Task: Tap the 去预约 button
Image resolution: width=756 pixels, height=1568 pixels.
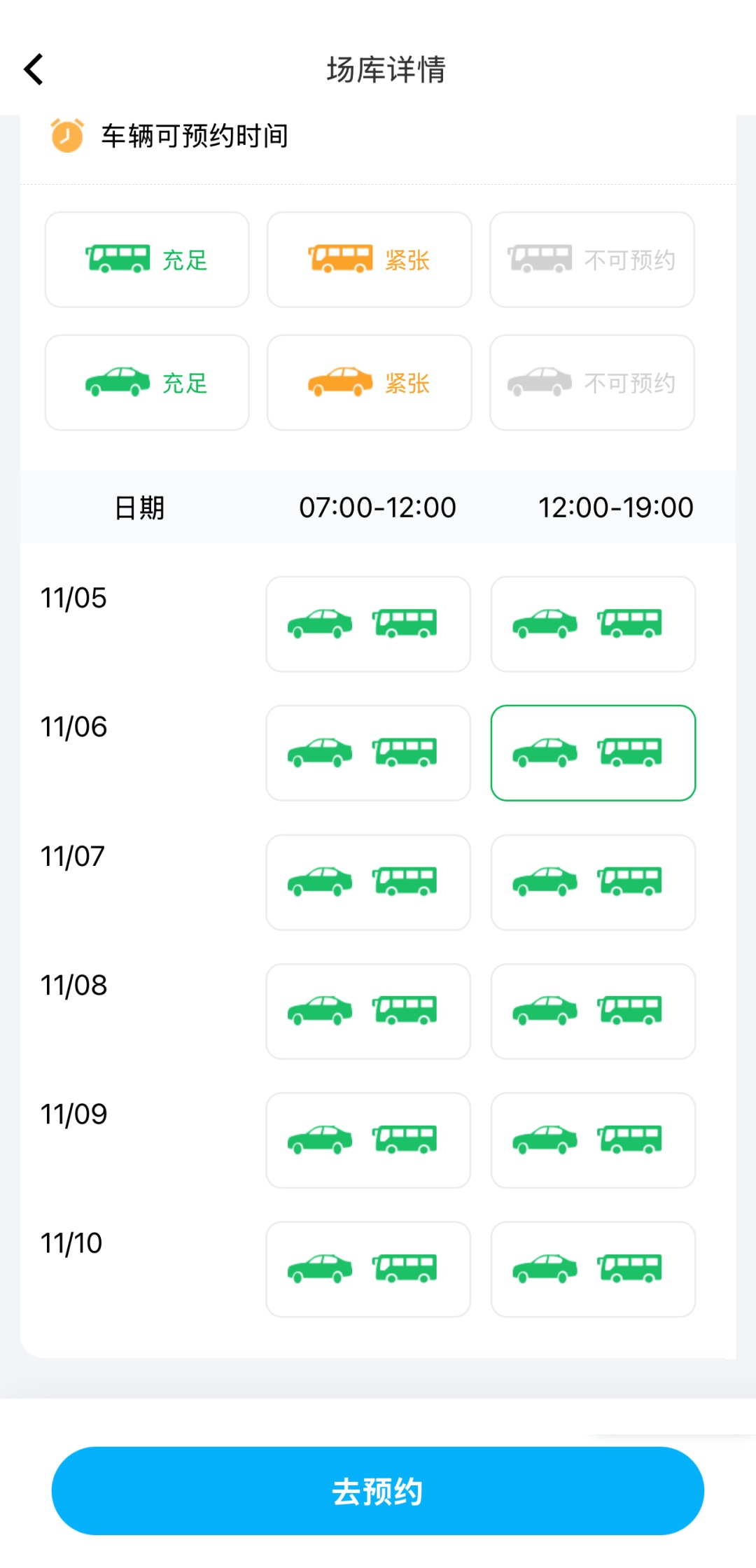Action: pos(378,1490)
